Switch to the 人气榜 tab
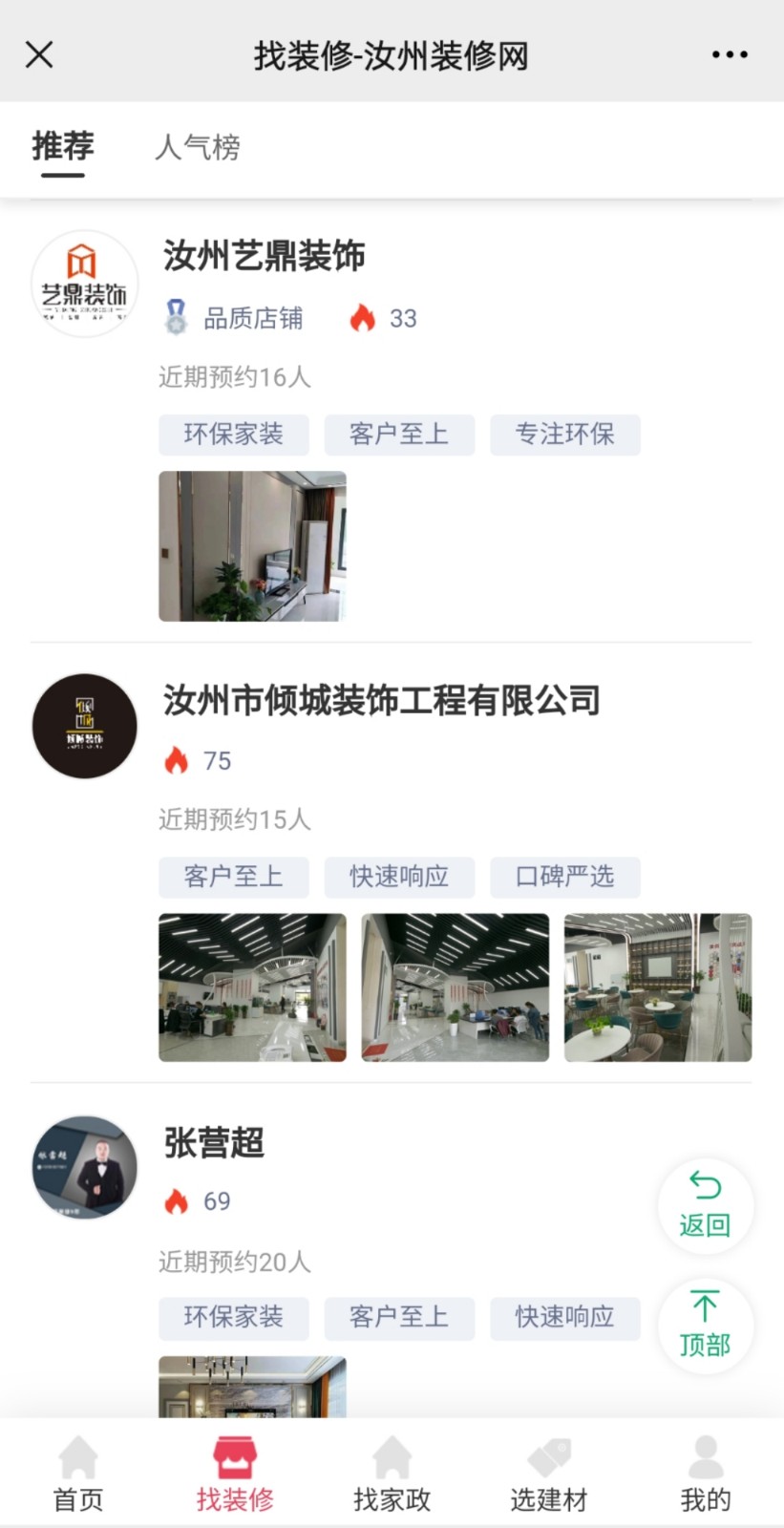Image resolution: width=784 pixels, height=1528 pixels. (x=198, y=147)
